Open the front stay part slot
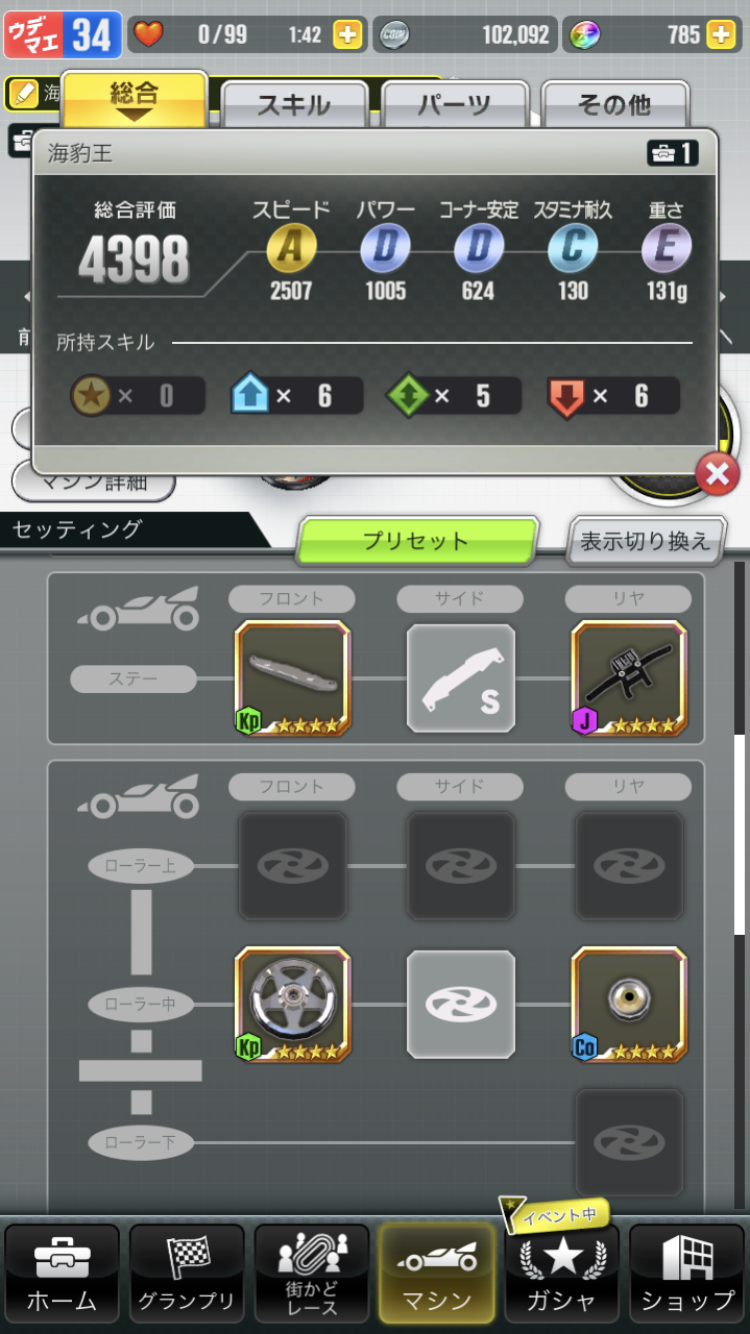This screenshot has height=1334, width=750. (292, 679)
